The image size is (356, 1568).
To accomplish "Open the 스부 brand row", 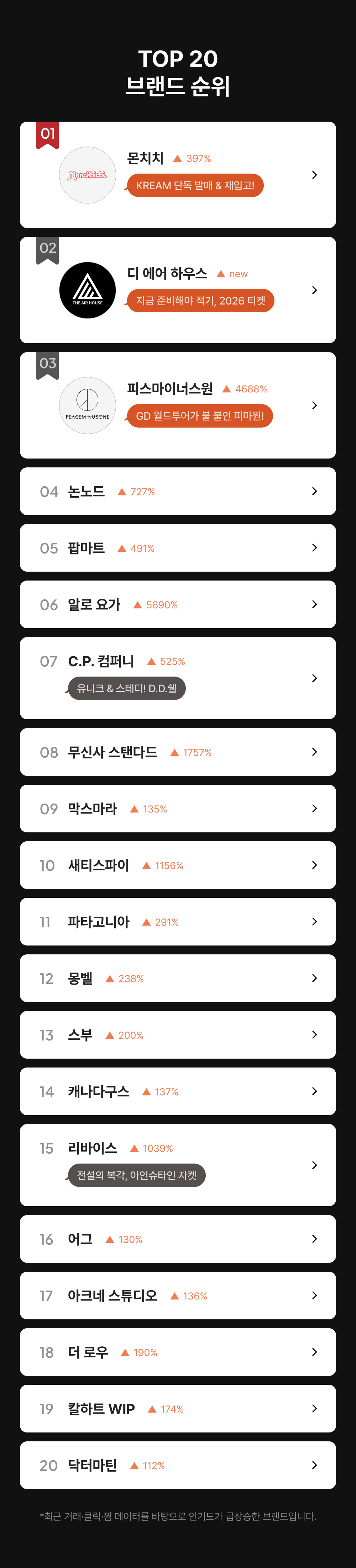I will [x=177, y=1035].
